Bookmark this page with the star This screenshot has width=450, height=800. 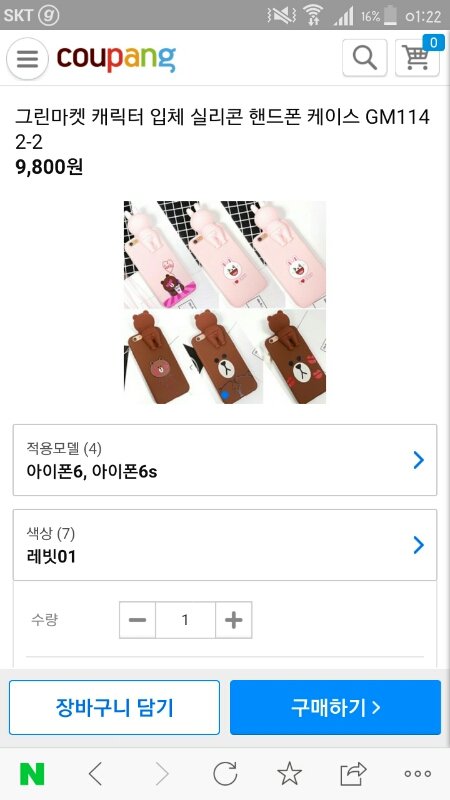click(x=289, y=774)
